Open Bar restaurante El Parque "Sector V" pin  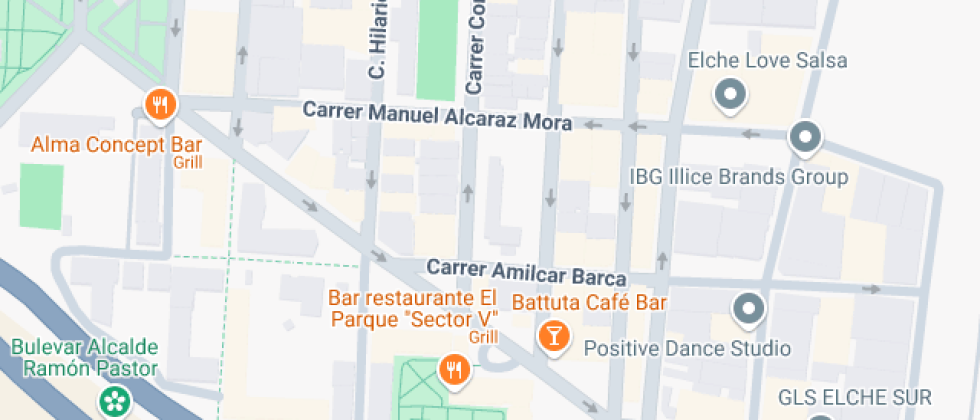tap(454, 370)
